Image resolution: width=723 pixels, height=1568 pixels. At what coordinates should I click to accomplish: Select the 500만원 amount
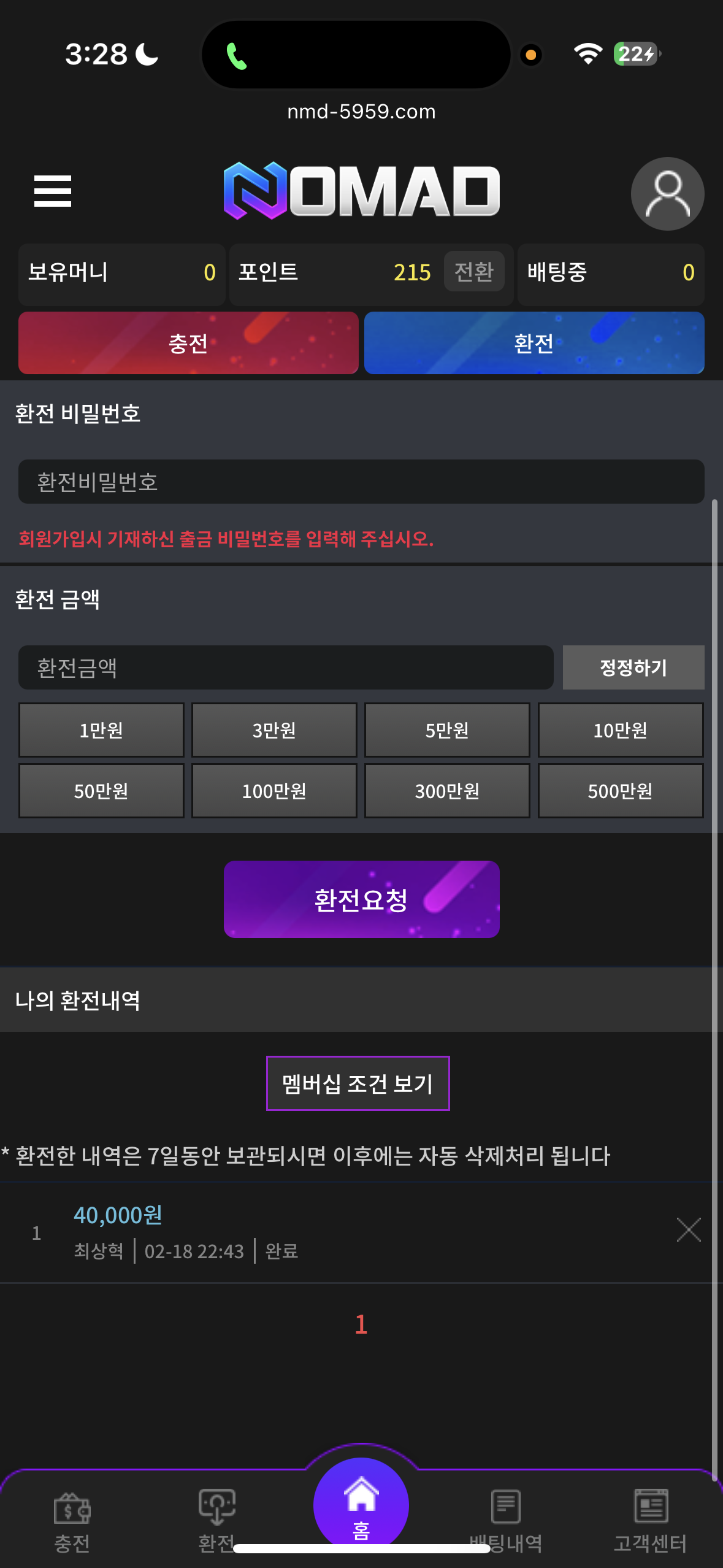coord(620,791)
